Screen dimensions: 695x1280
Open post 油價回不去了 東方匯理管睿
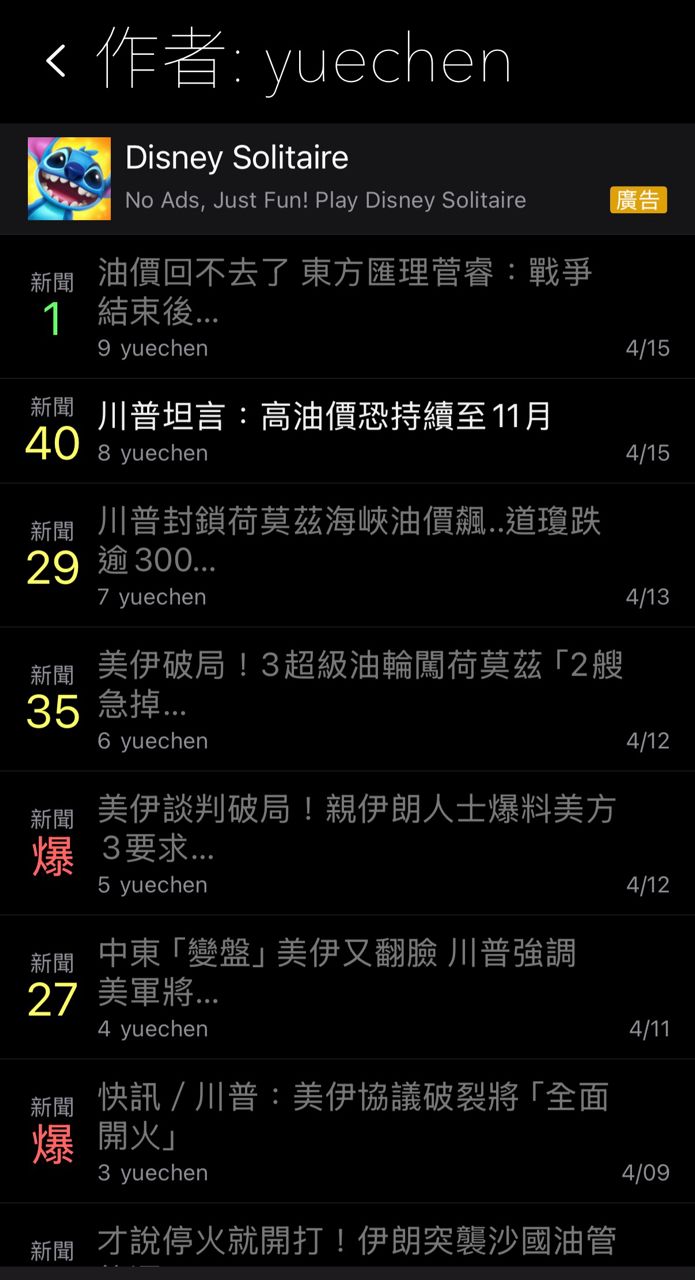pyautogui.click(x=345, y=292)
